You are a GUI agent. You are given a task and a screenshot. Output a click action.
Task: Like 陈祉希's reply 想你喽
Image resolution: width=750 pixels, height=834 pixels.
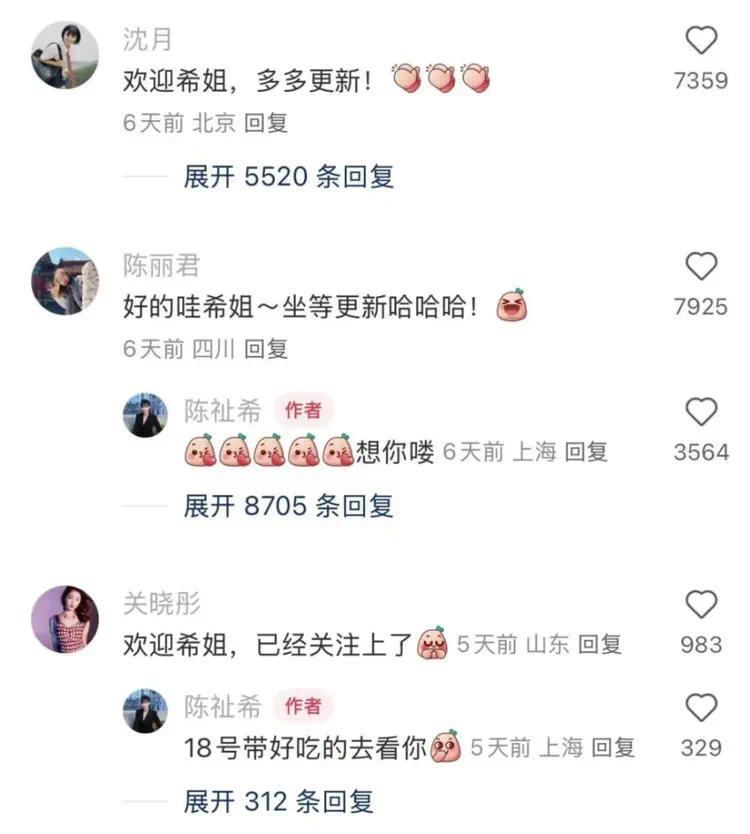[x=701, y=412]
